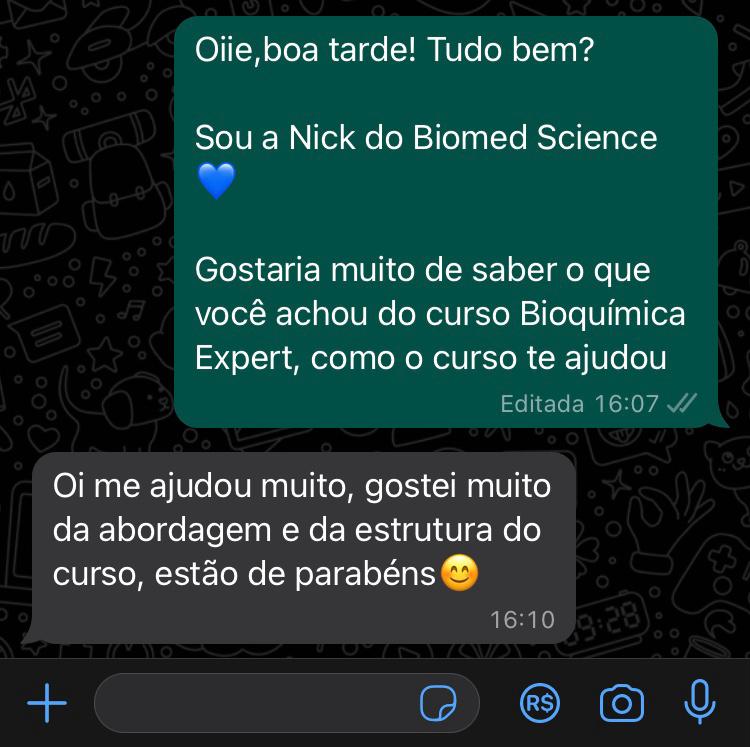Screen dimensions: 750x747
Task: Open the sticker picker
Action: click(x=437, y=704)
